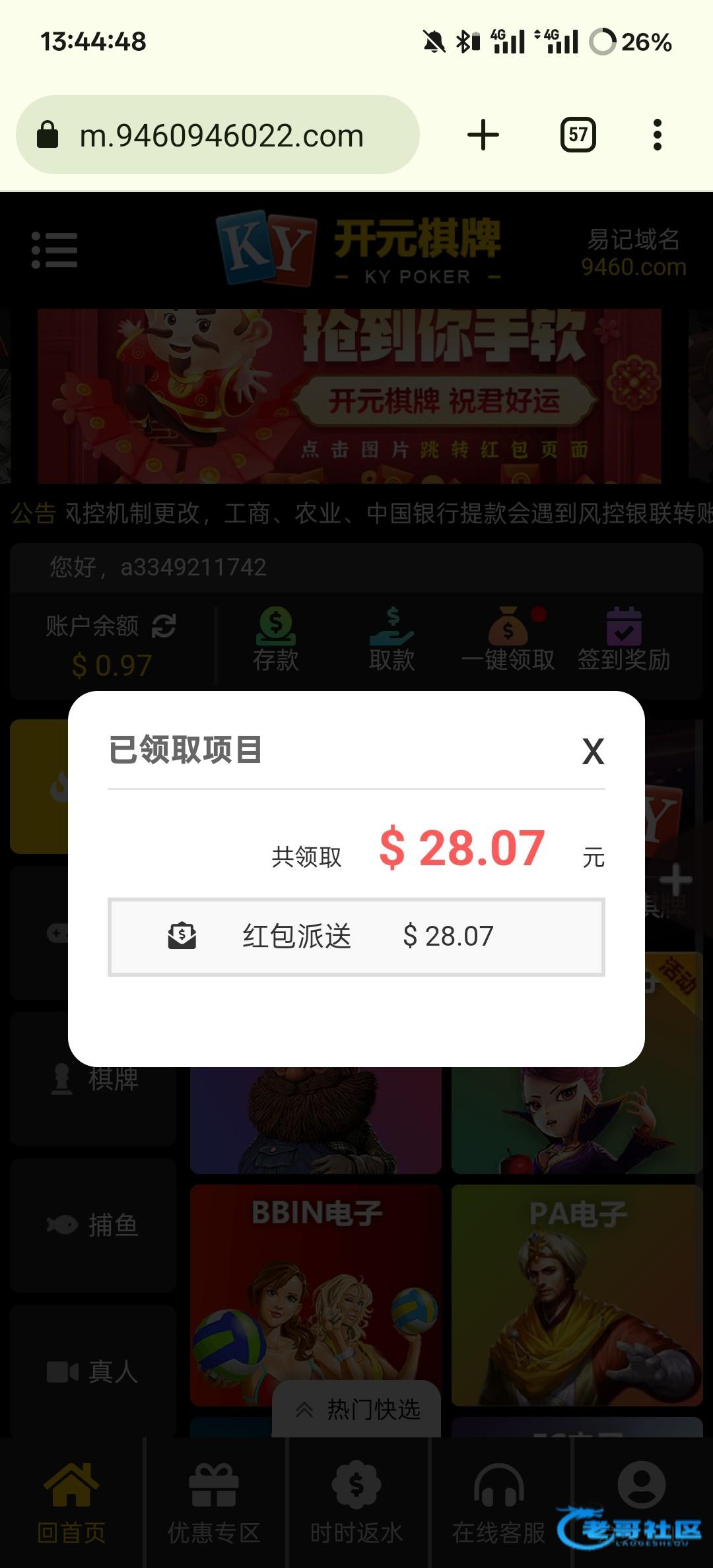Screen dimensions: 713x1568
Task: Tap the red envelope promo banner
Action: point(350,396)
